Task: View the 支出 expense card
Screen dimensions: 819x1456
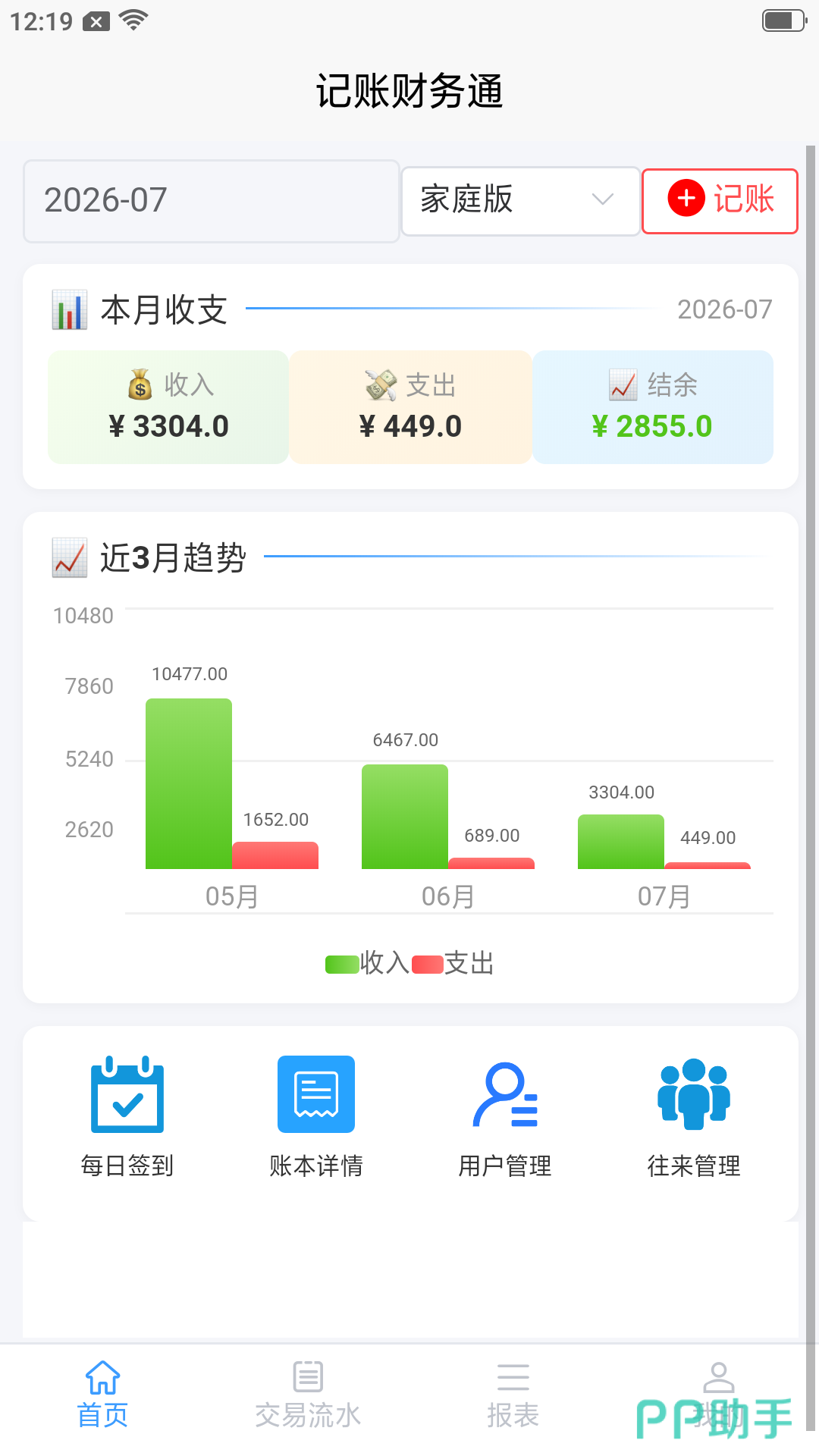Action: [410, 407]
